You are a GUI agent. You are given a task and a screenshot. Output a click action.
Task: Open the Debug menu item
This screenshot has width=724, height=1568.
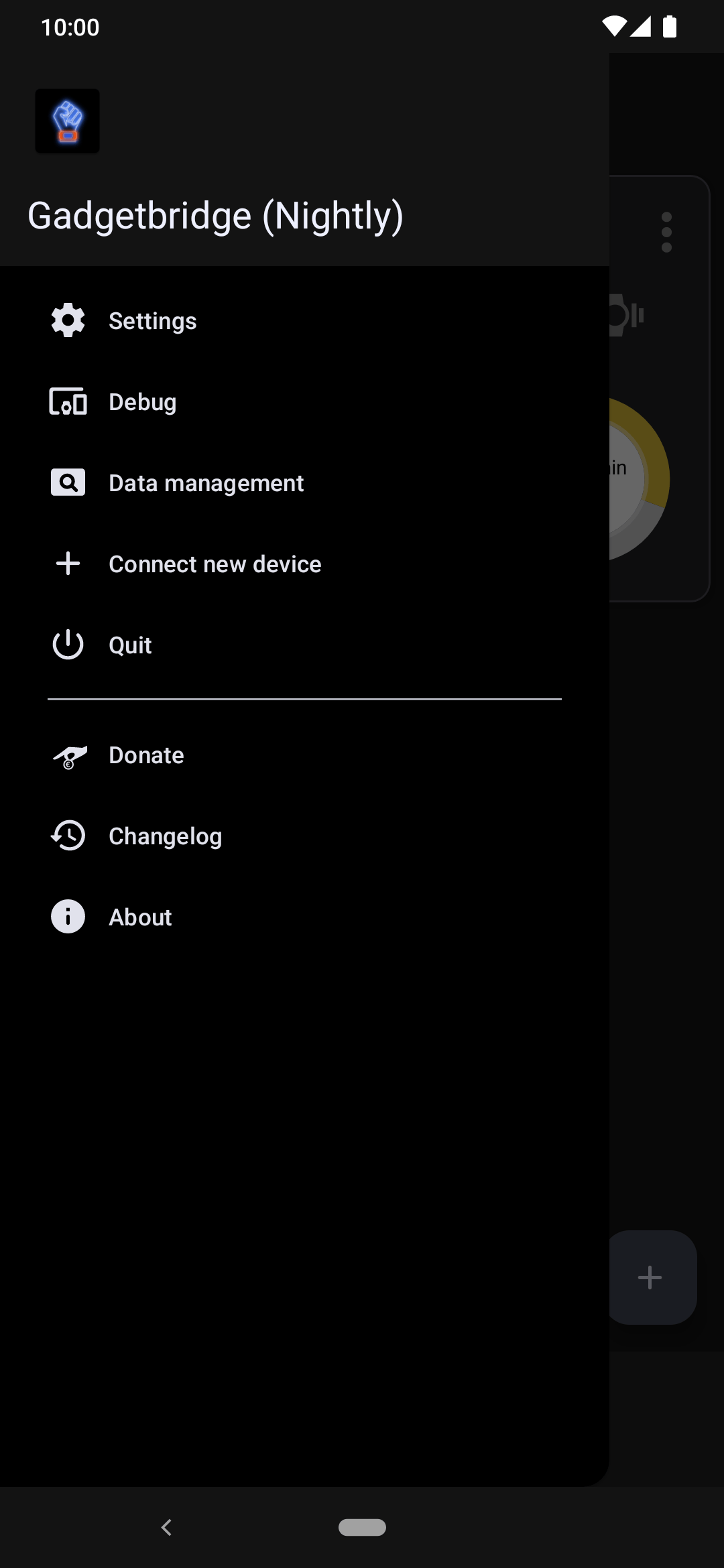[x=304, y=402]
